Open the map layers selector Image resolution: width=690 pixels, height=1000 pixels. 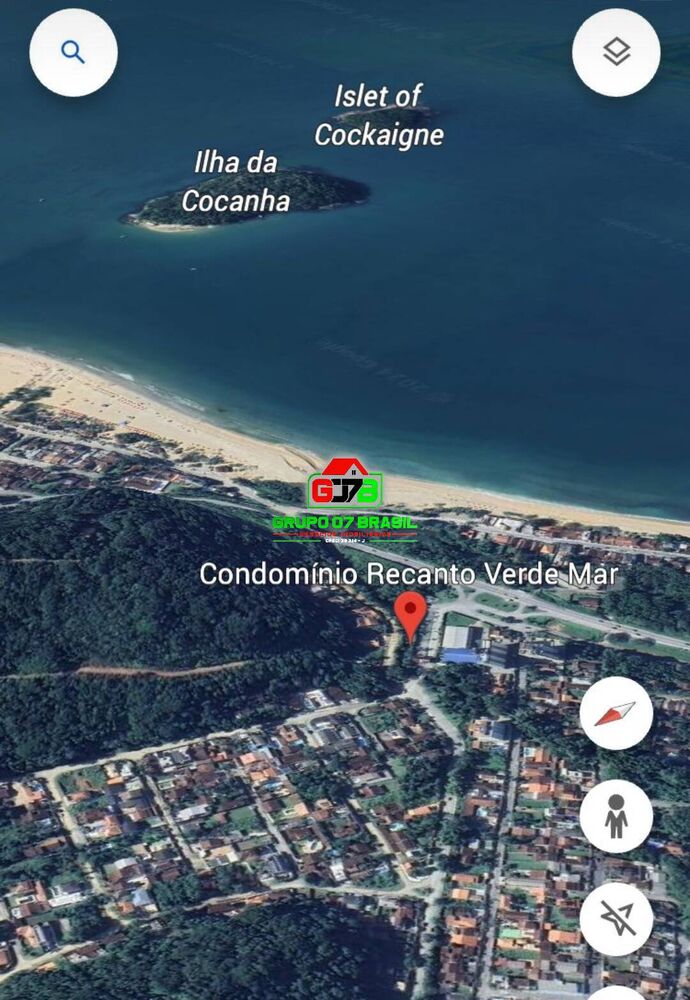point(616,52)
